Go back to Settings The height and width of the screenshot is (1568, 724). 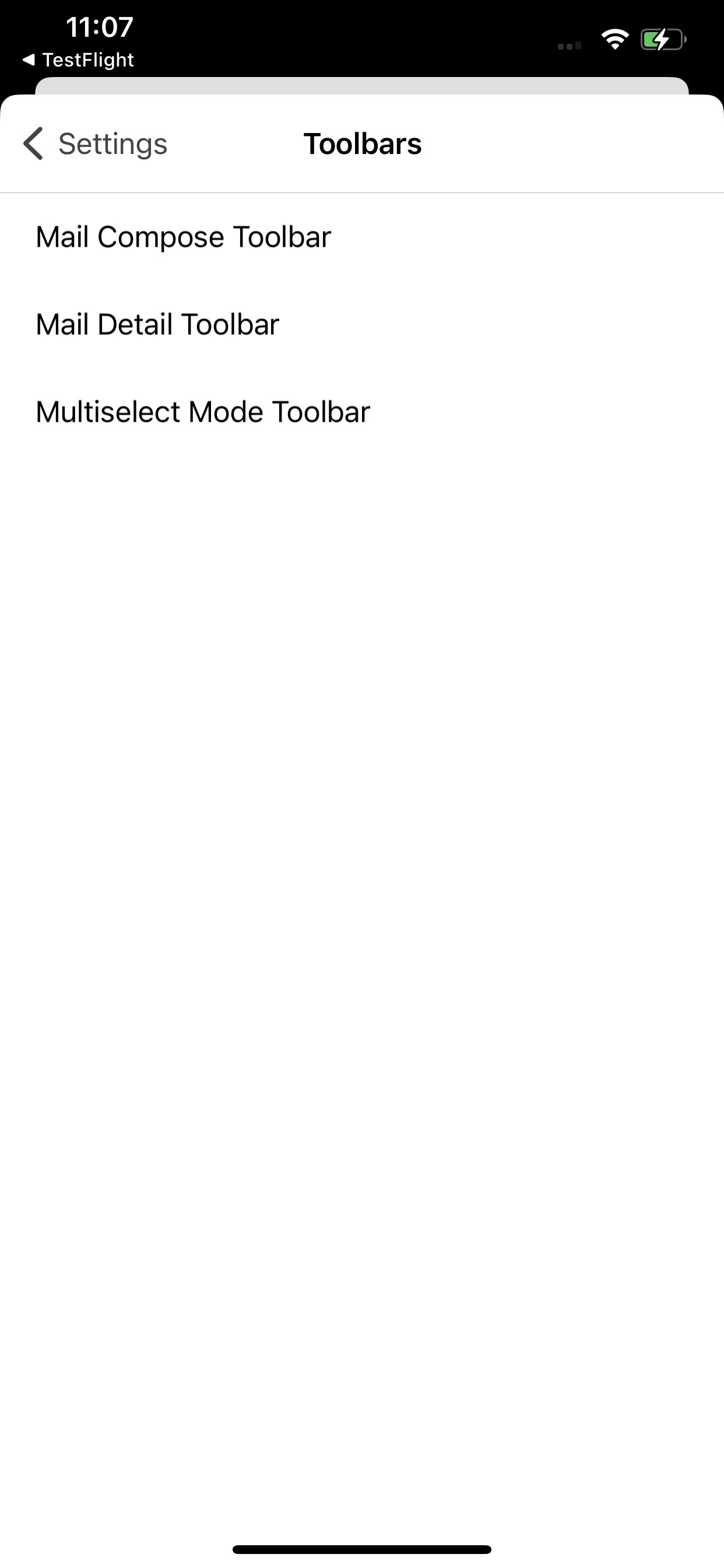point(95,143)
